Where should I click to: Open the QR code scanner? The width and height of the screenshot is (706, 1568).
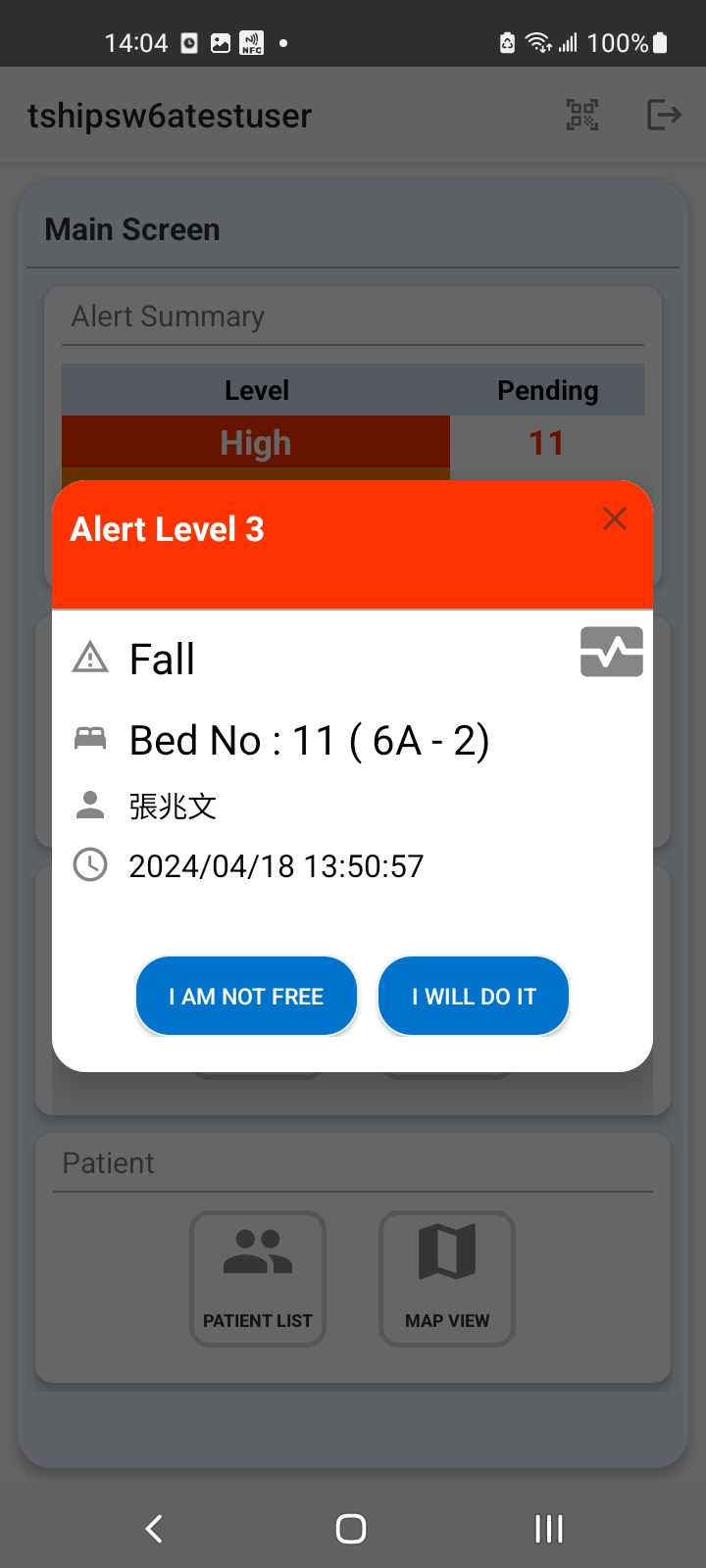pyautogui.click(x=582, y=115)
